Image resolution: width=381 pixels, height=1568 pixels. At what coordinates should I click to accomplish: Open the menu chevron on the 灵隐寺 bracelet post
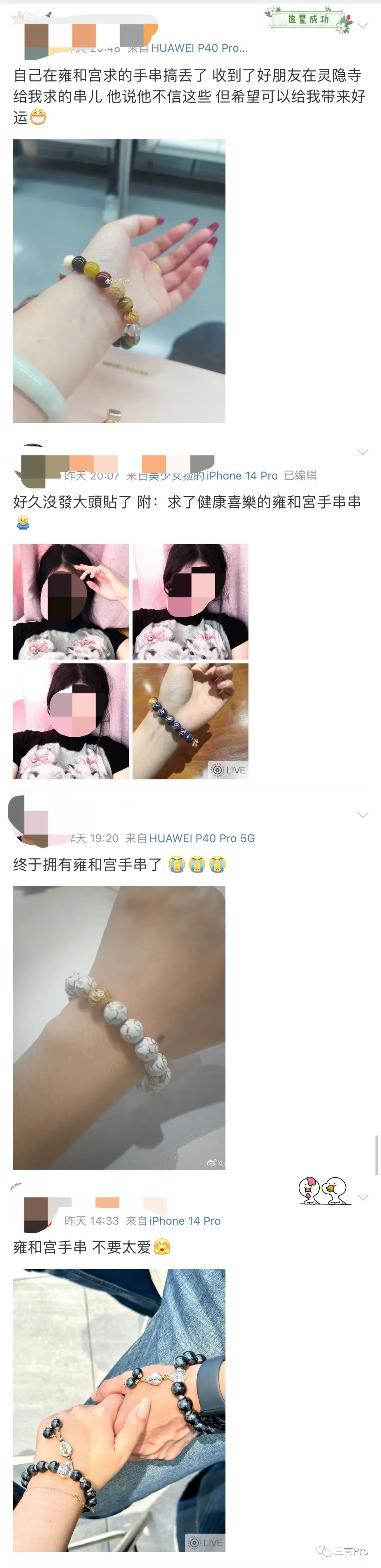363,25
